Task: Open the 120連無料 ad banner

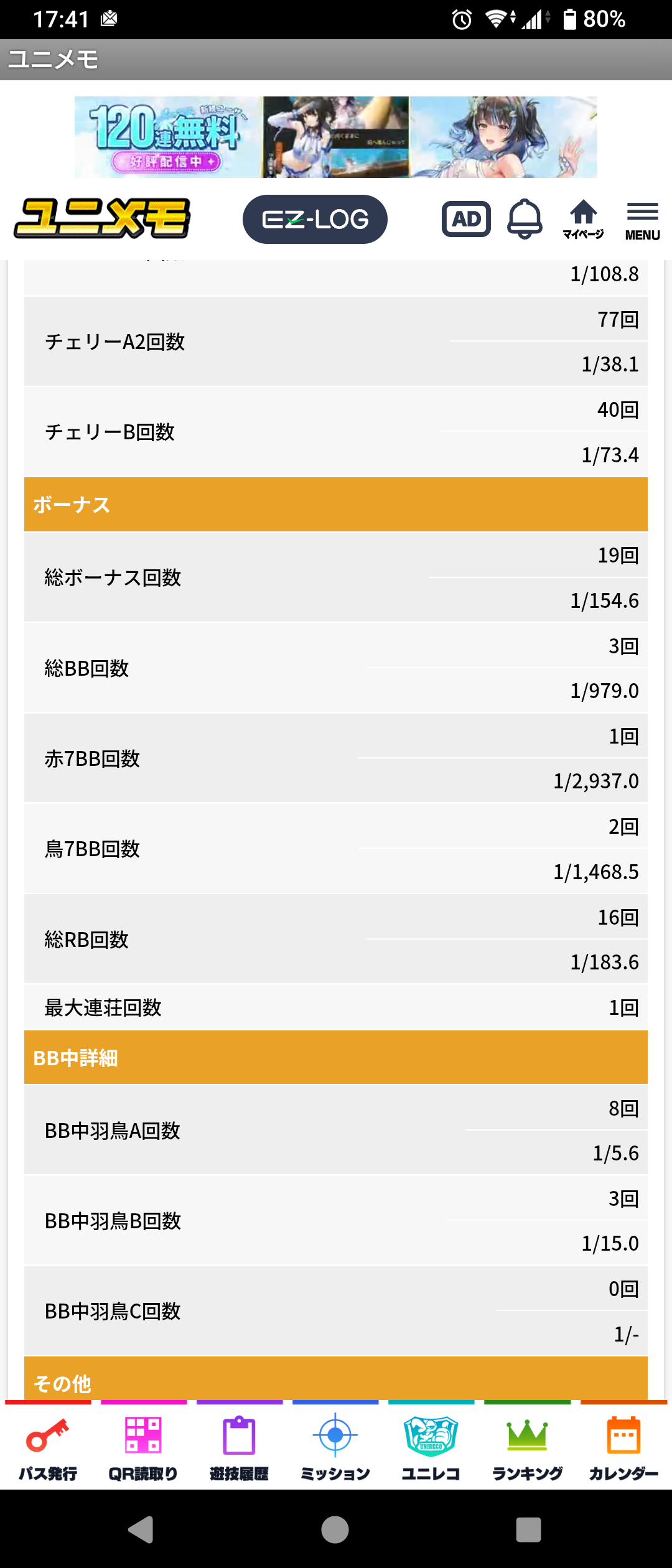Action: (336, 137)
